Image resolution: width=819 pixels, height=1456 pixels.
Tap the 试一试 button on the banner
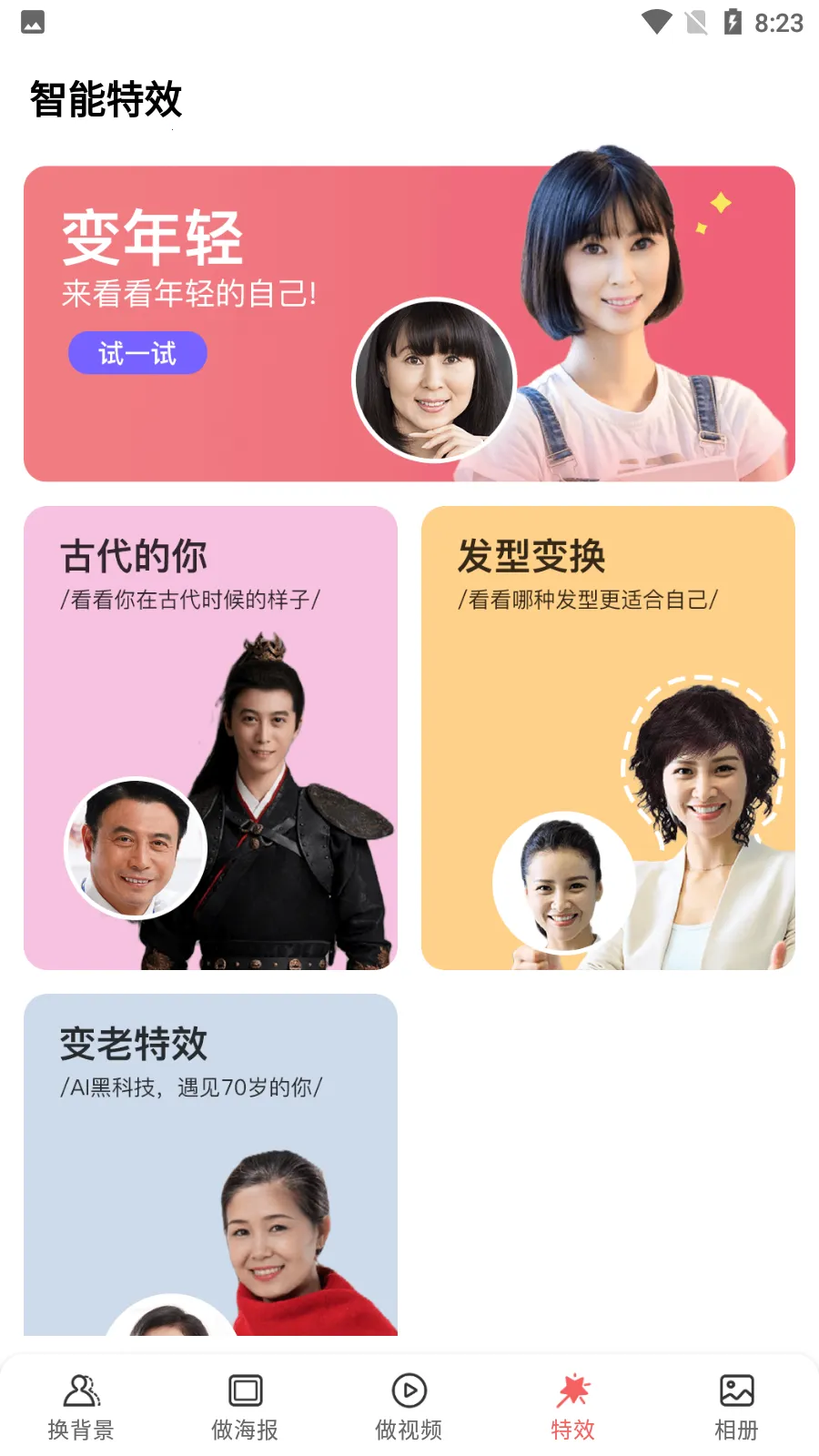[x=137, y=353]
